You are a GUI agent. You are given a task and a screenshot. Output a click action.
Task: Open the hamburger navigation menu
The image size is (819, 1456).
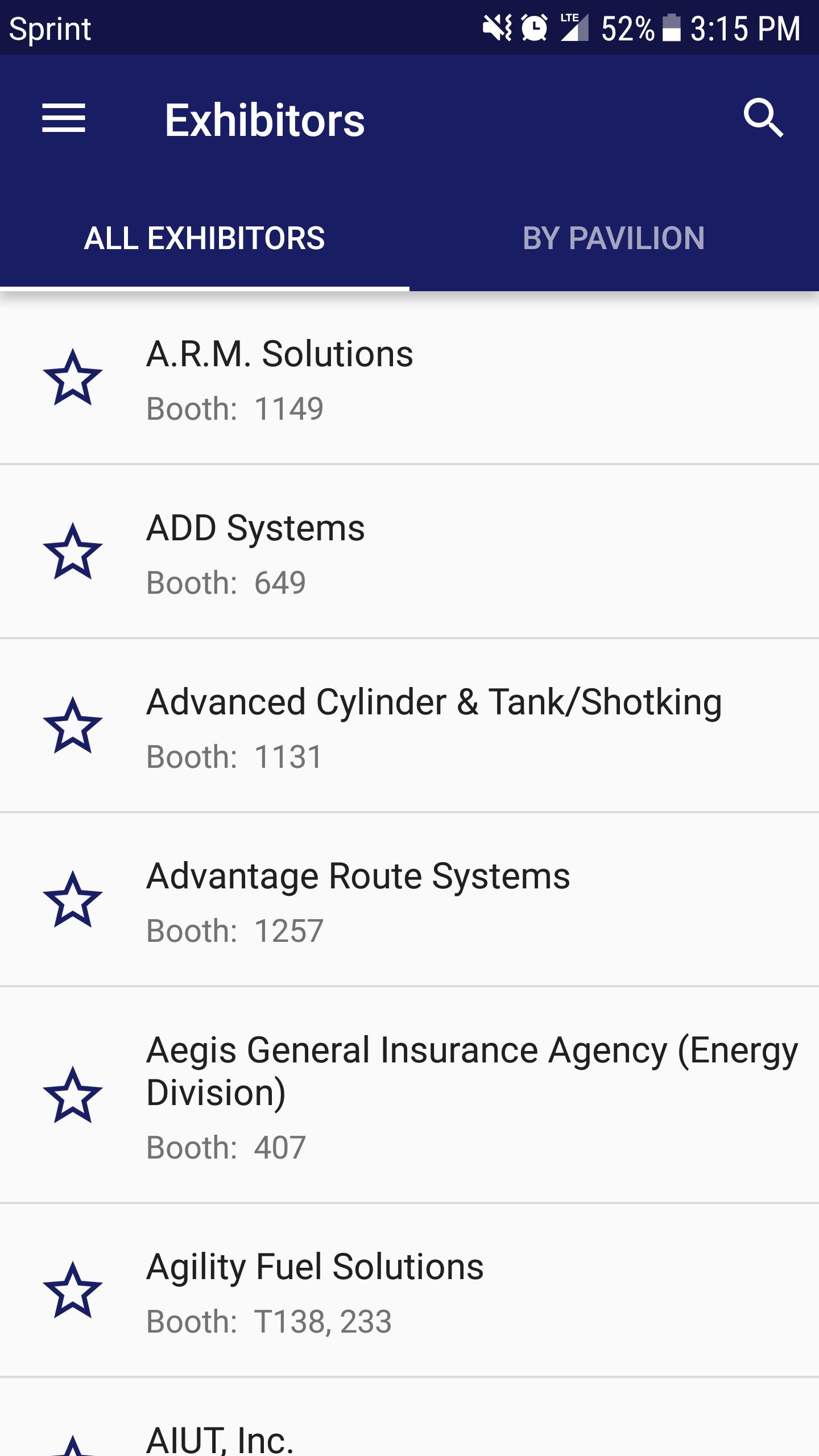[64, 118]
